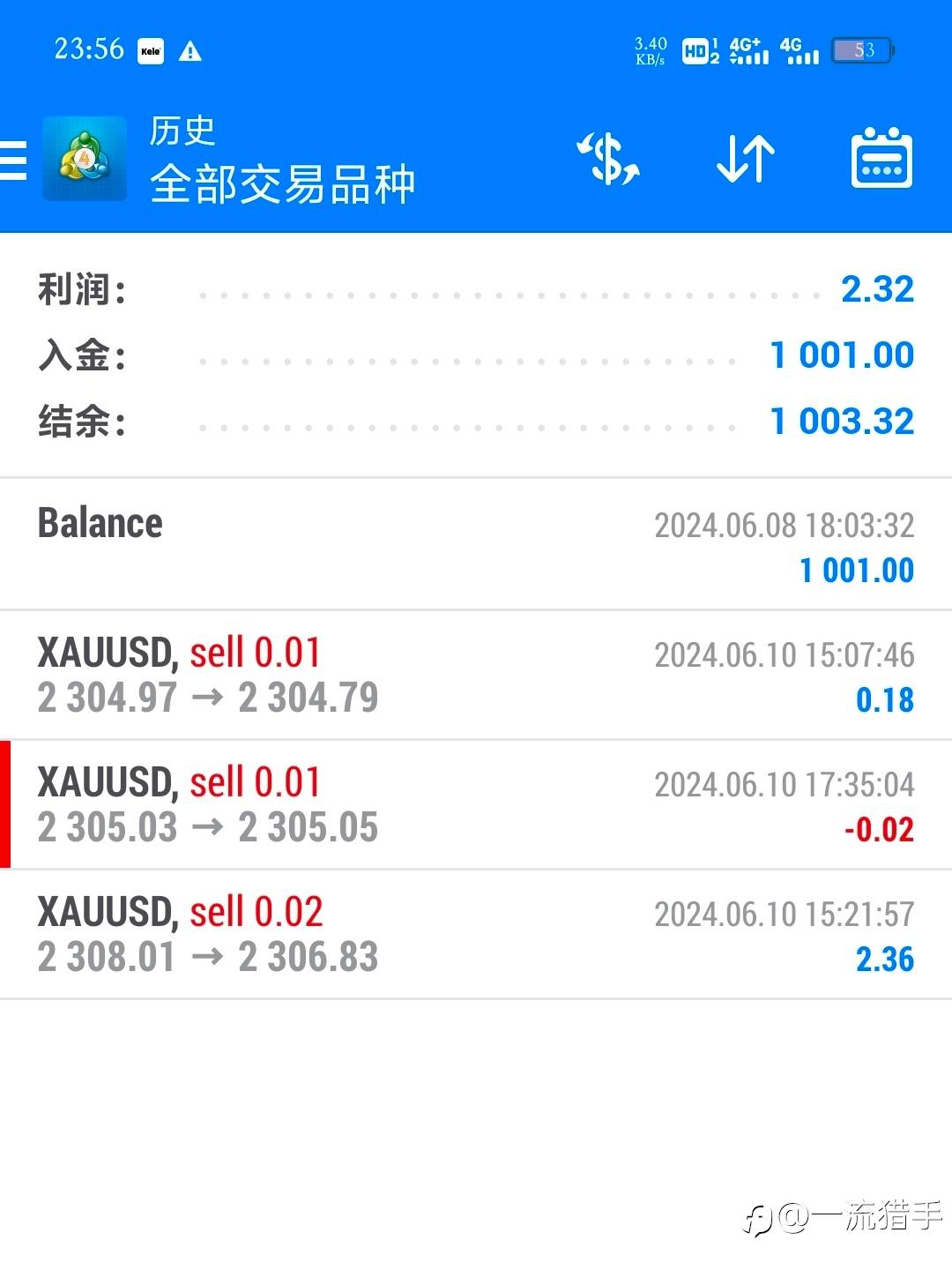
Task: Click the MetaTrader 4 app logo
Action: tap(84, 161)
